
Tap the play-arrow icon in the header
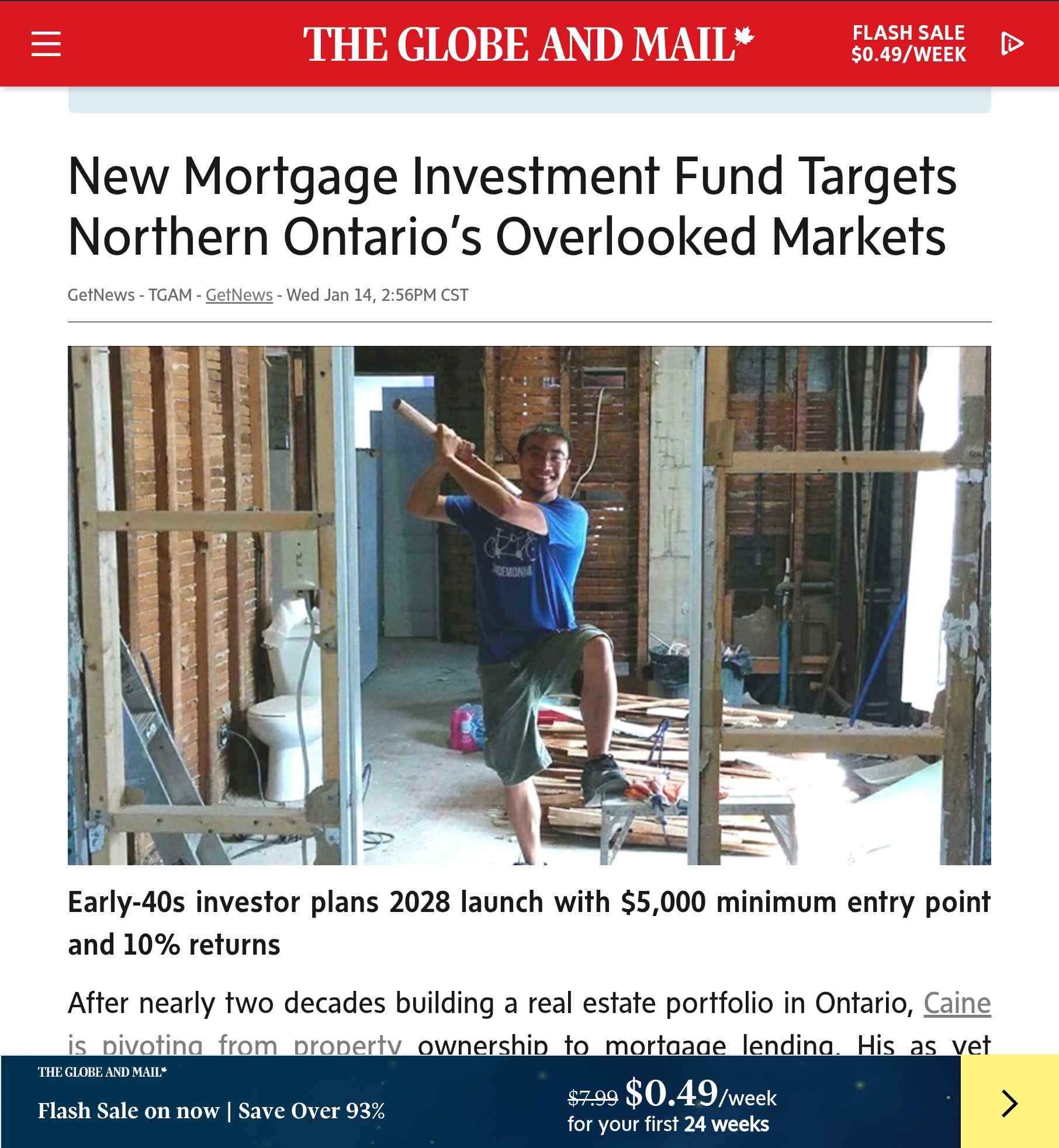[x=1012, y=44]
